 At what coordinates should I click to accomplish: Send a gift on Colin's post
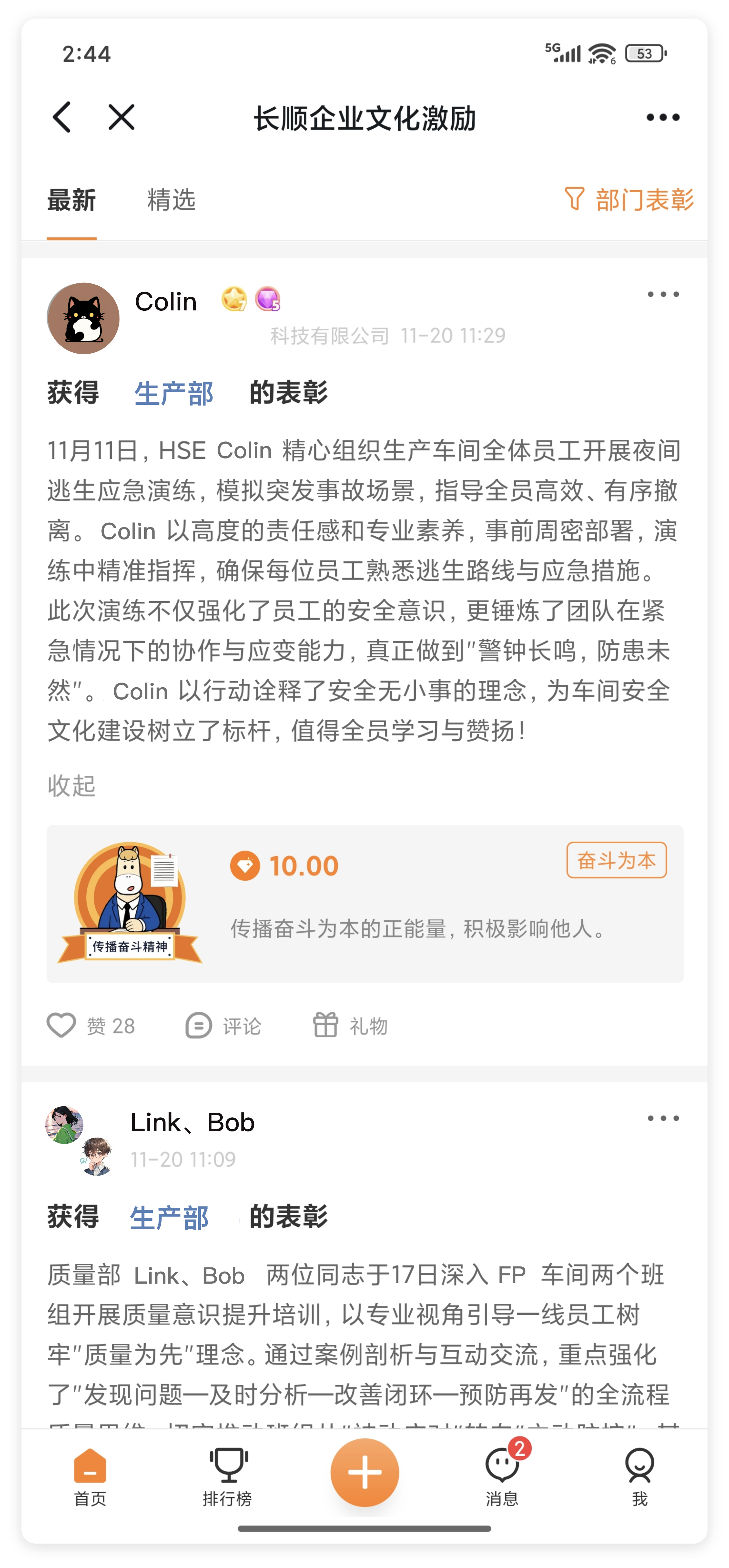pos(350,1026)
